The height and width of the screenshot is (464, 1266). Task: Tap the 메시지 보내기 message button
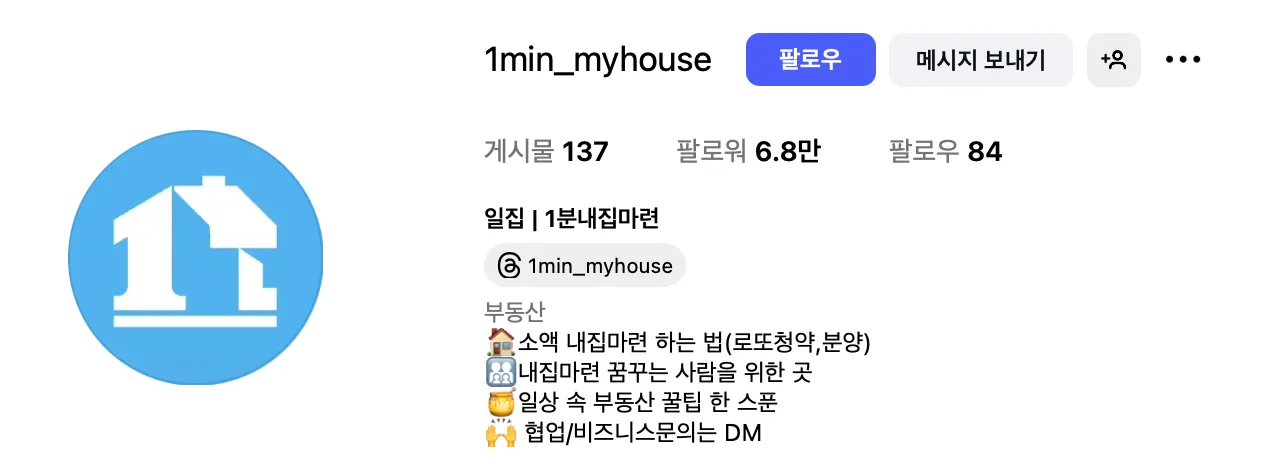click(x=980, y=60)
